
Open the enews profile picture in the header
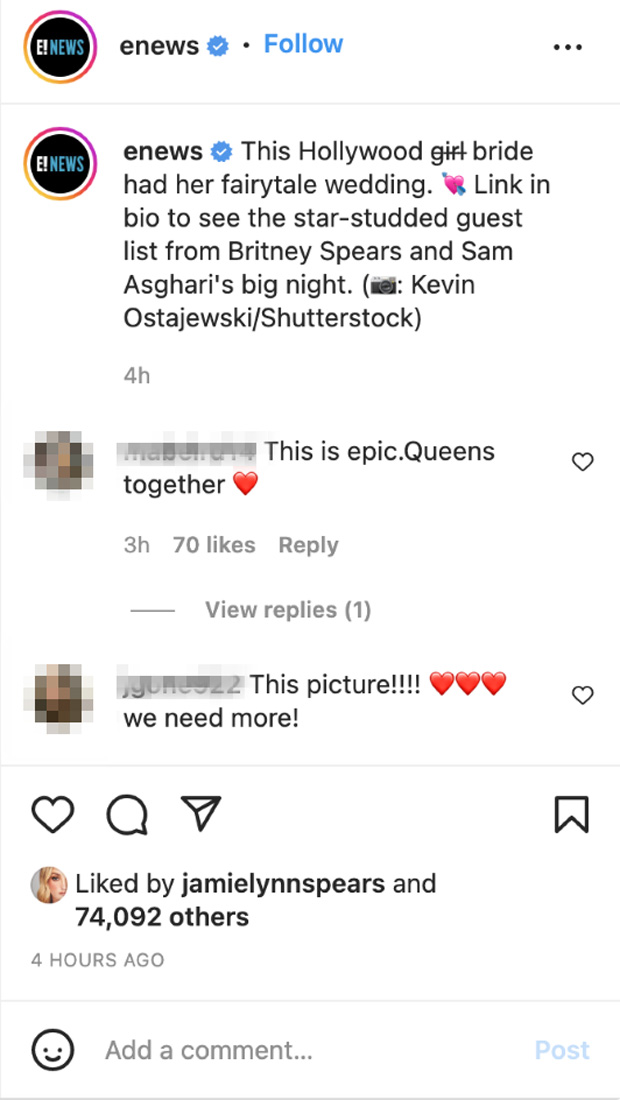tap(61, 47)
